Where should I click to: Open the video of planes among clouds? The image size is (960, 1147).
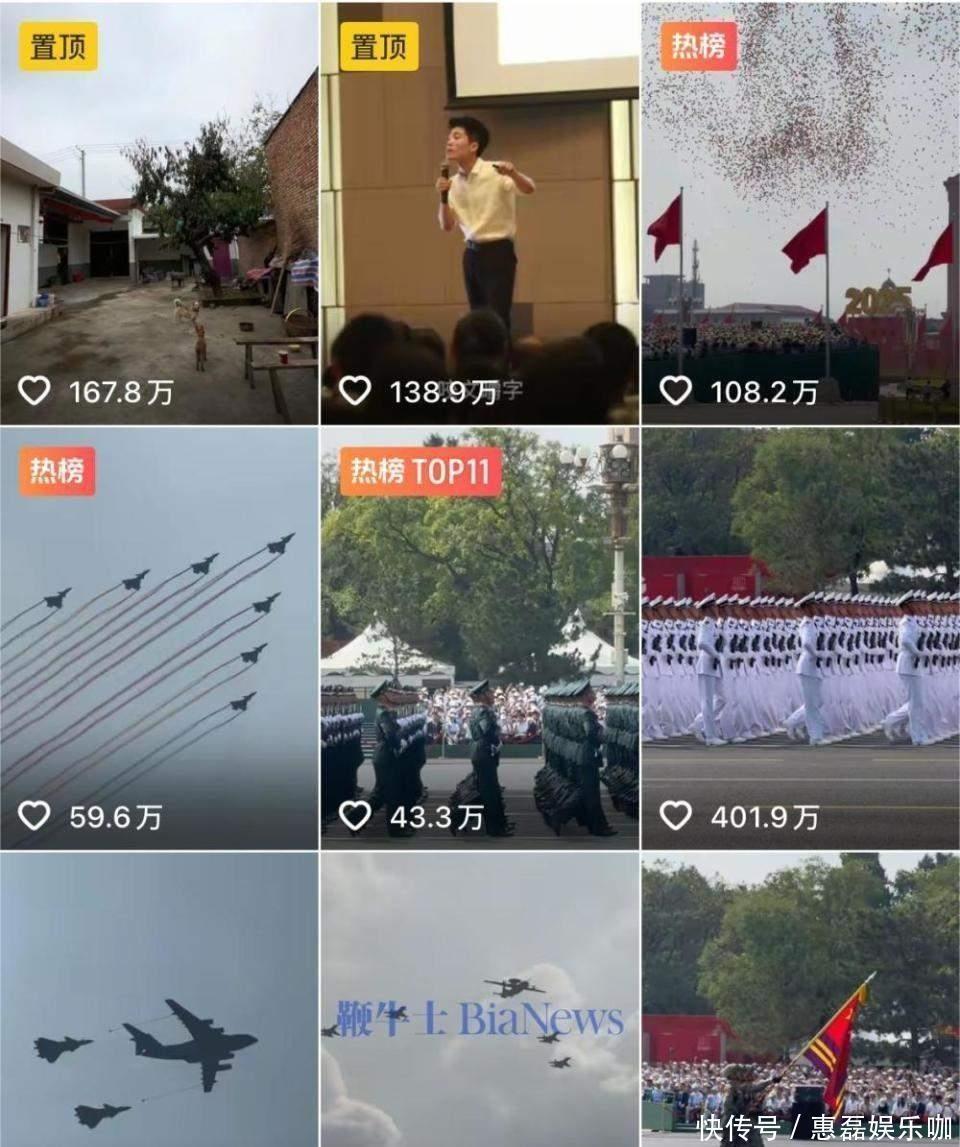point(479,1000)
